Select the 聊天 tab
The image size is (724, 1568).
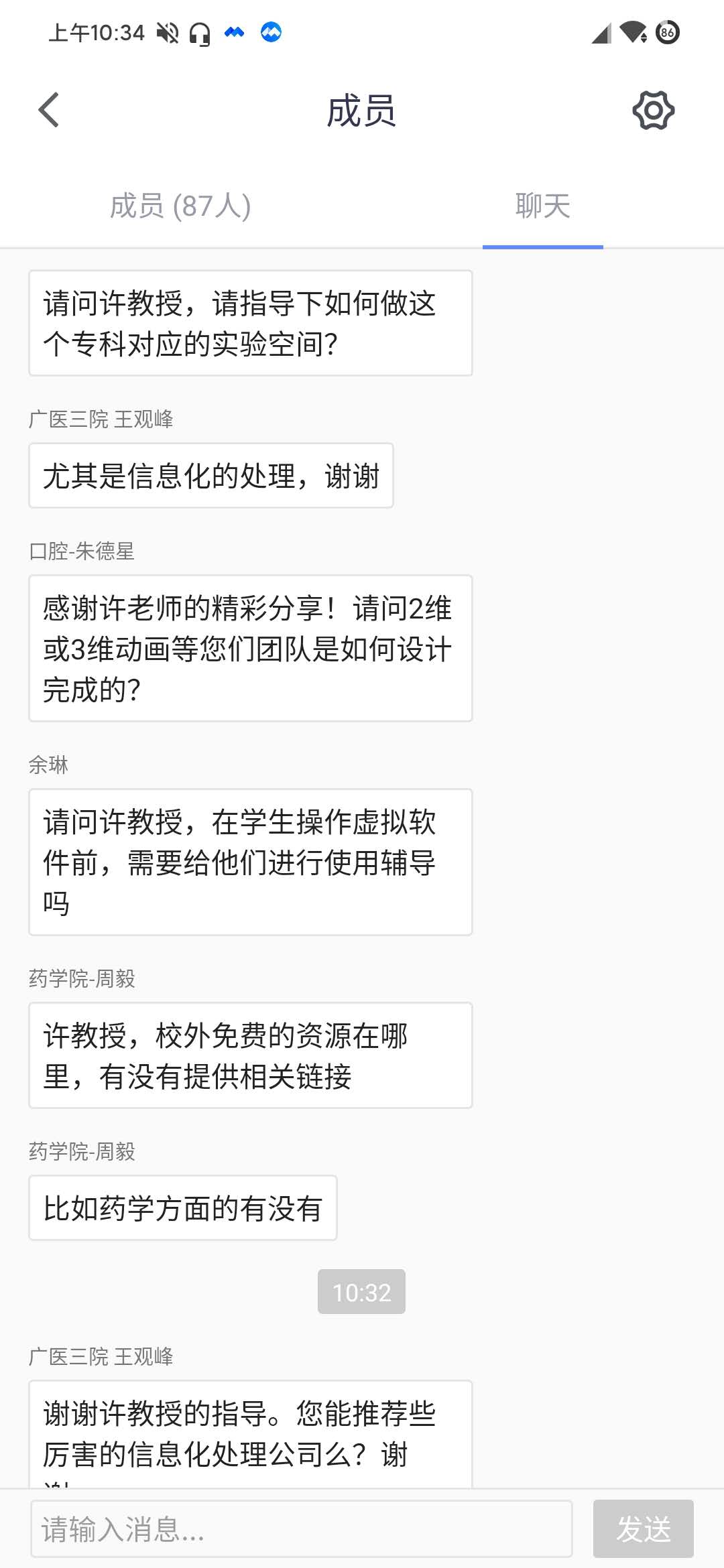542,206
